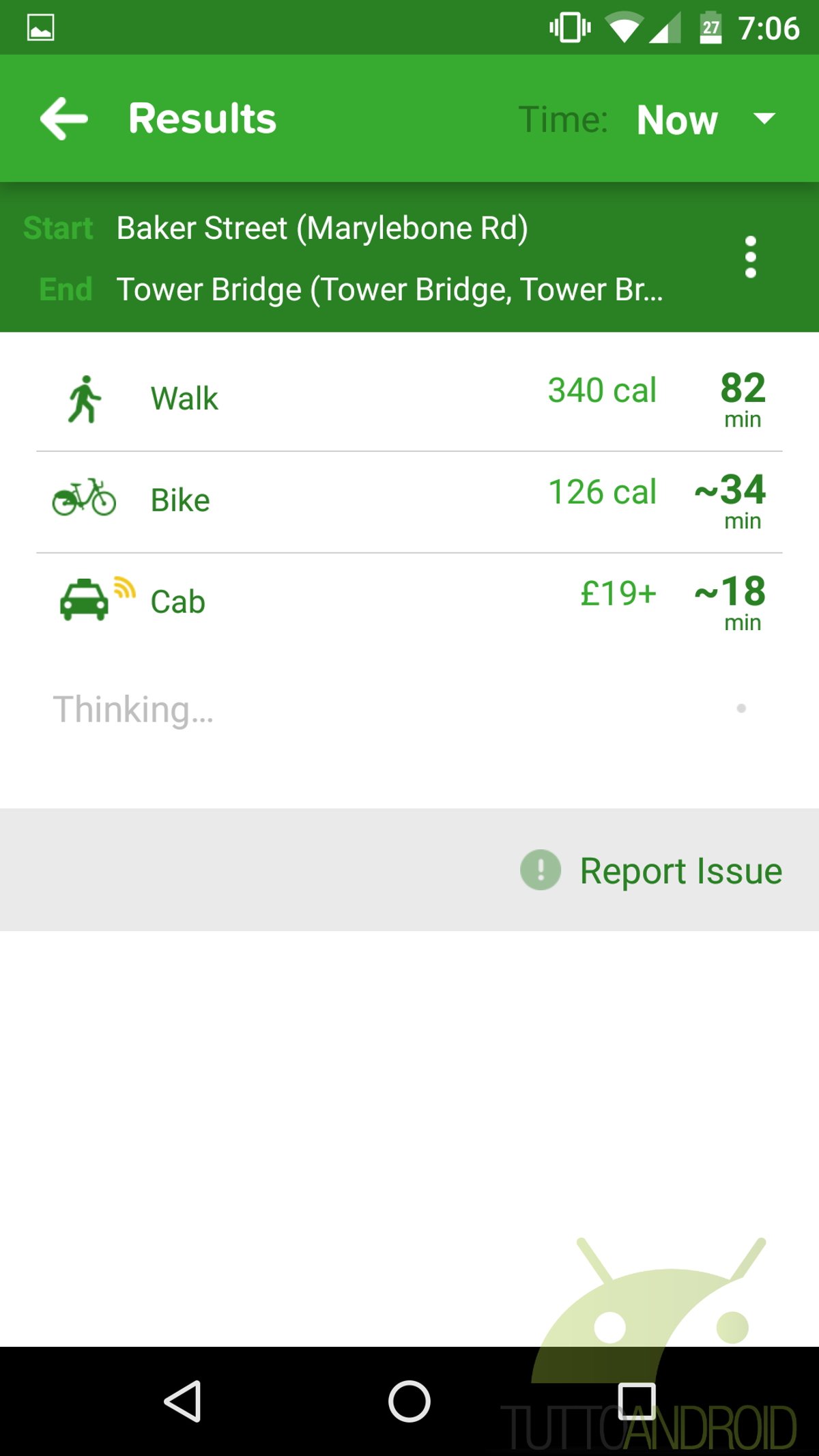Select the Bike route option
Viewport: 819px width, 1456px height.
click(x=409, y=502)
